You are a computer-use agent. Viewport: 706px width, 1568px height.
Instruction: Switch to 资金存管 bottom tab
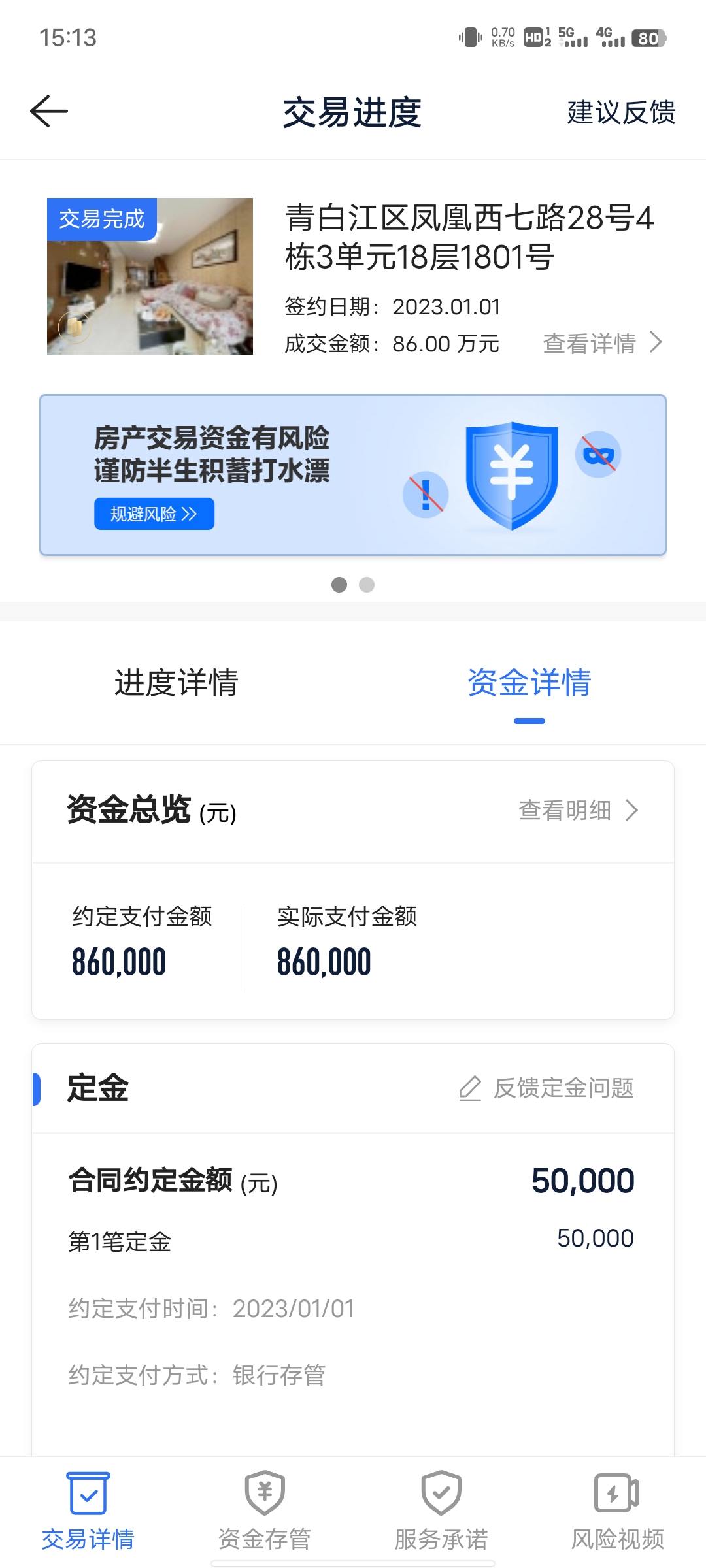(x=265, y=1511)
